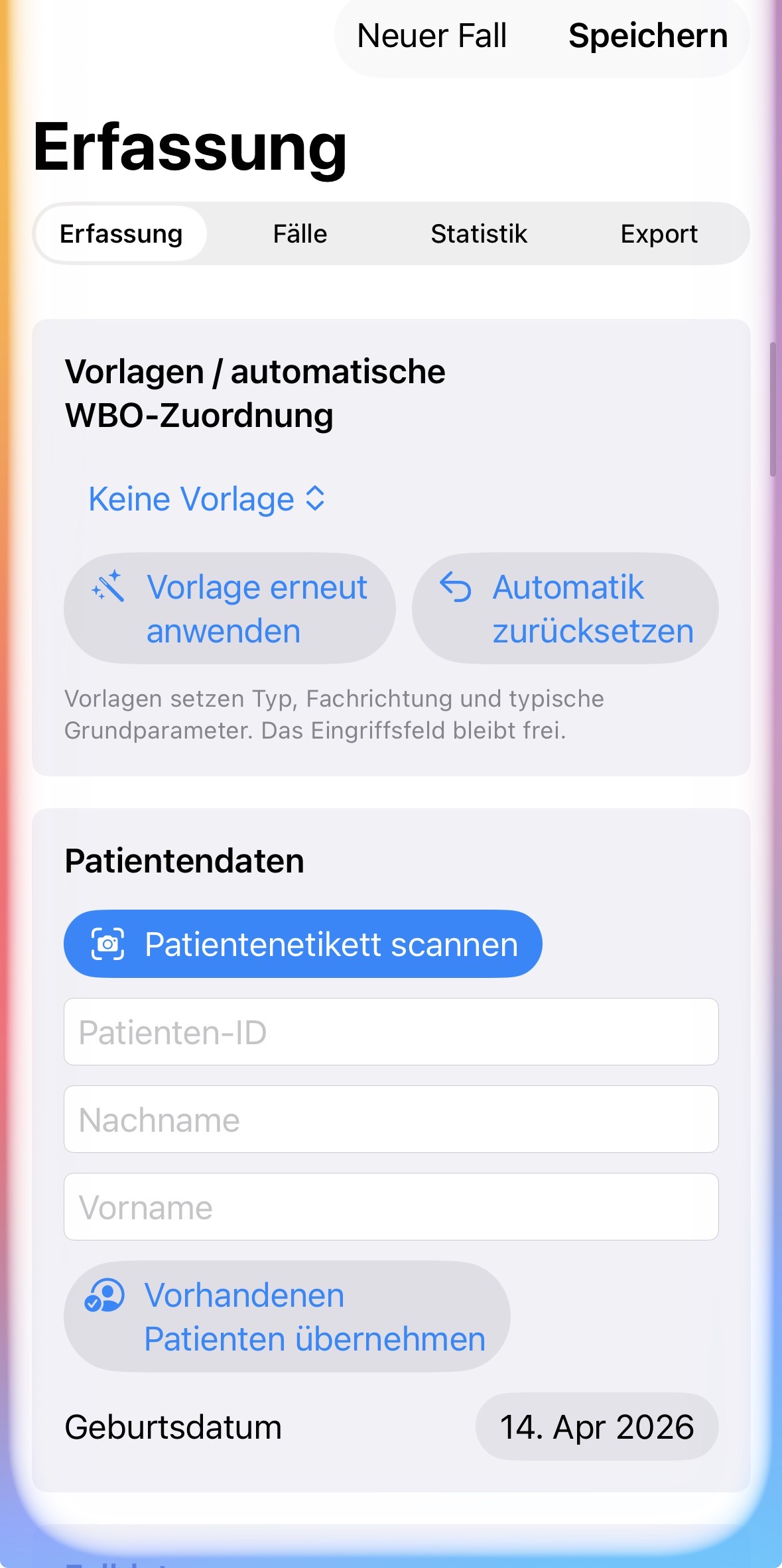Viewport: 782px width, 1568px height.
Task: Tap into the Nachname field
Action: coord(391,1119)
